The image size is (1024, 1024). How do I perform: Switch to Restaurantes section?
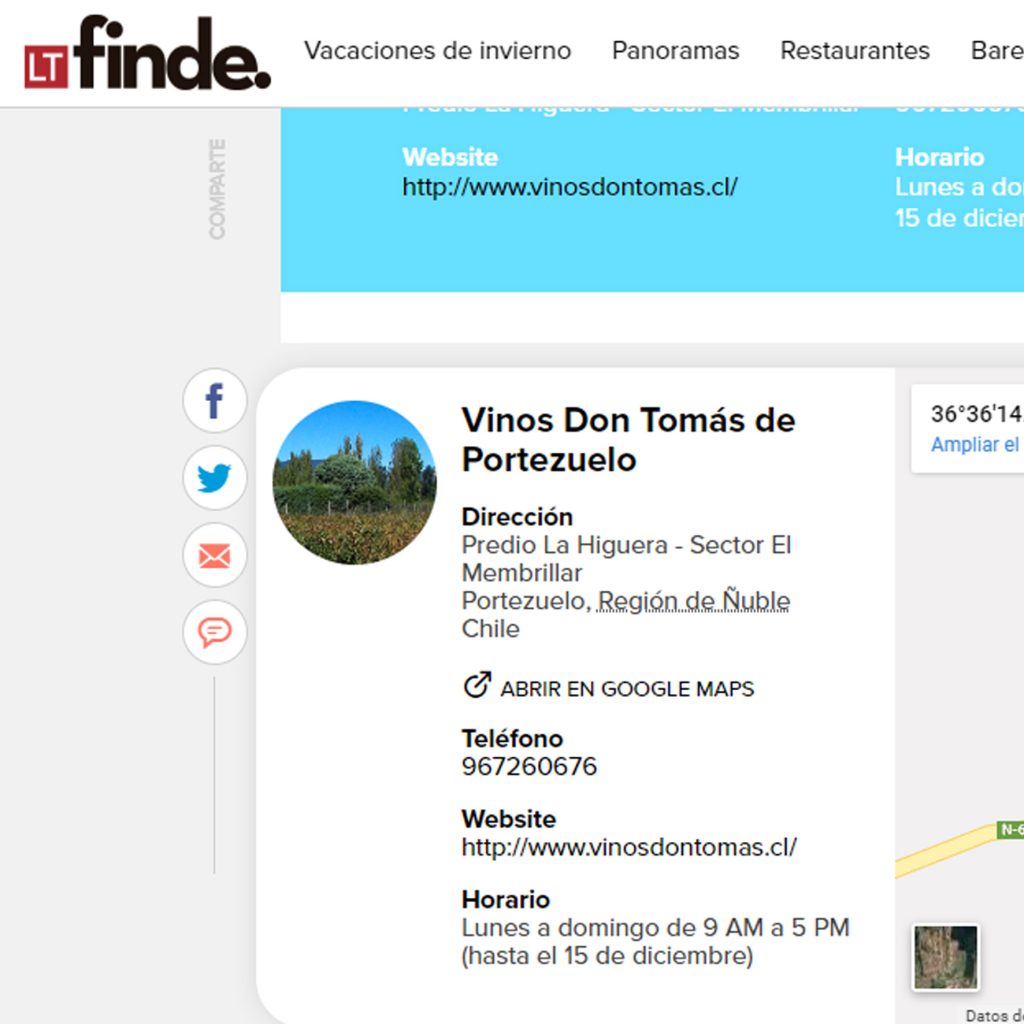pyautogui.click(x=854, y=51)
